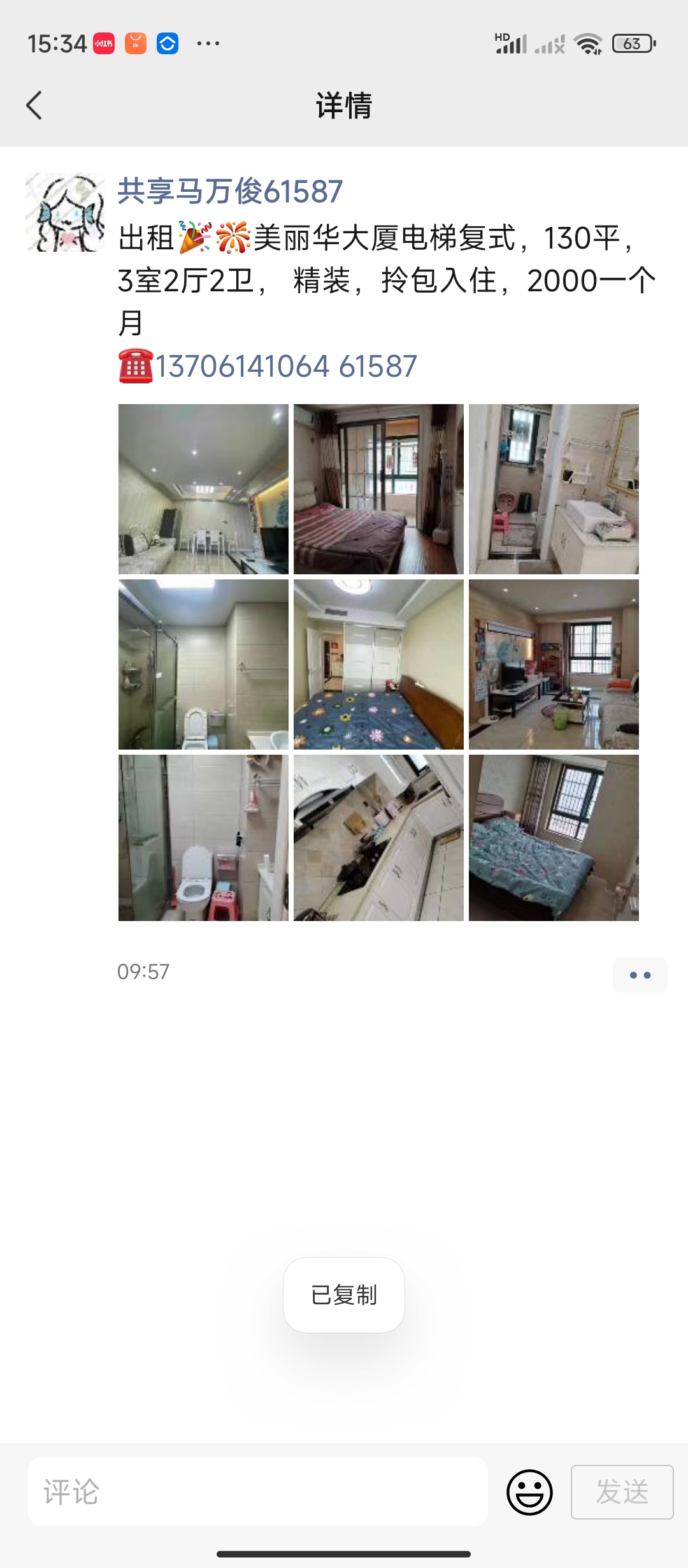The height and width of the screenshot is (1568, 688).
Task: Open the bathroom photo with pink stool
Action: [203, 838]
